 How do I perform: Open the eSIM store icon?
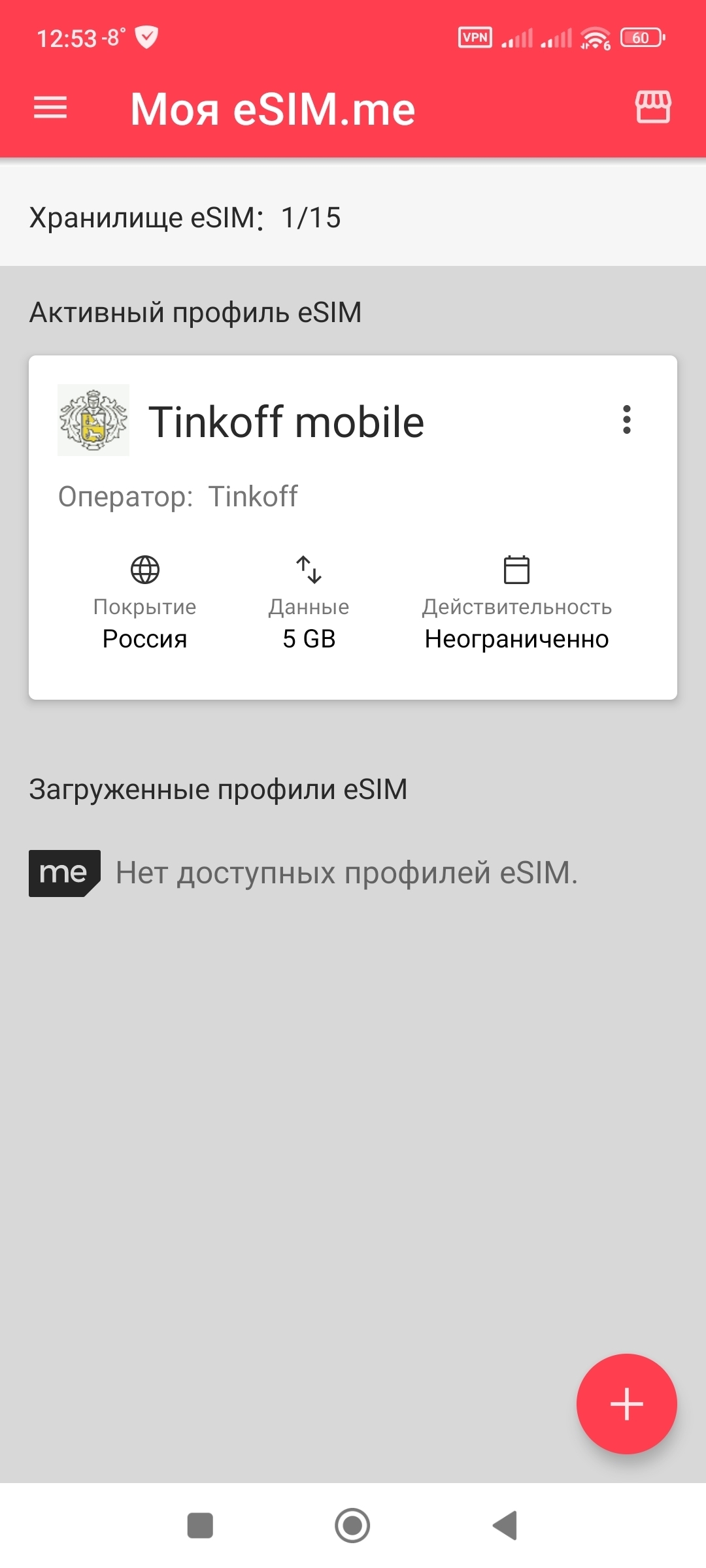(x=653, y=107)
